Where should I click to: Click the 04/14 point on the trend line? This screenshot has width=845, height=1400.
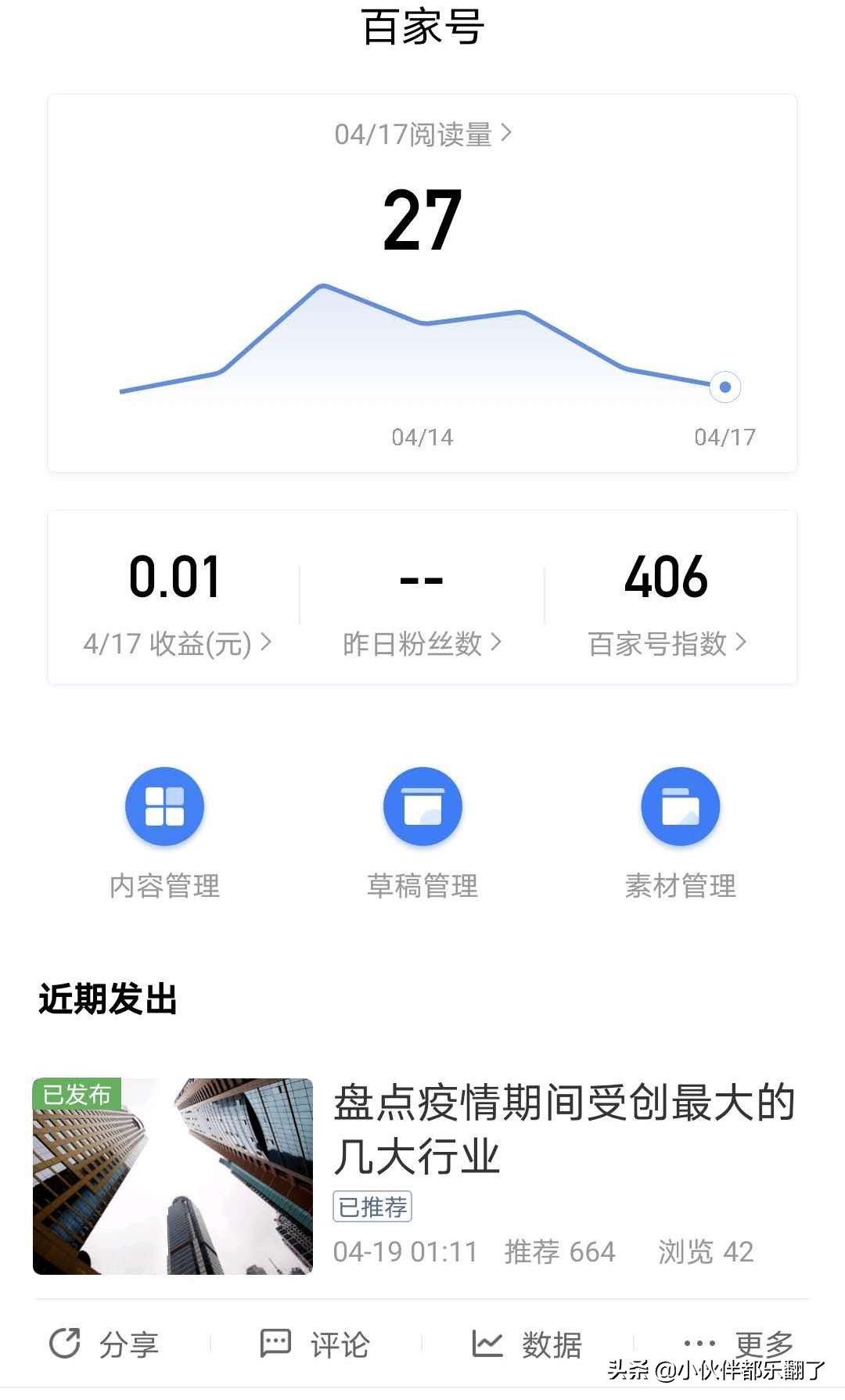click(422, 322)
